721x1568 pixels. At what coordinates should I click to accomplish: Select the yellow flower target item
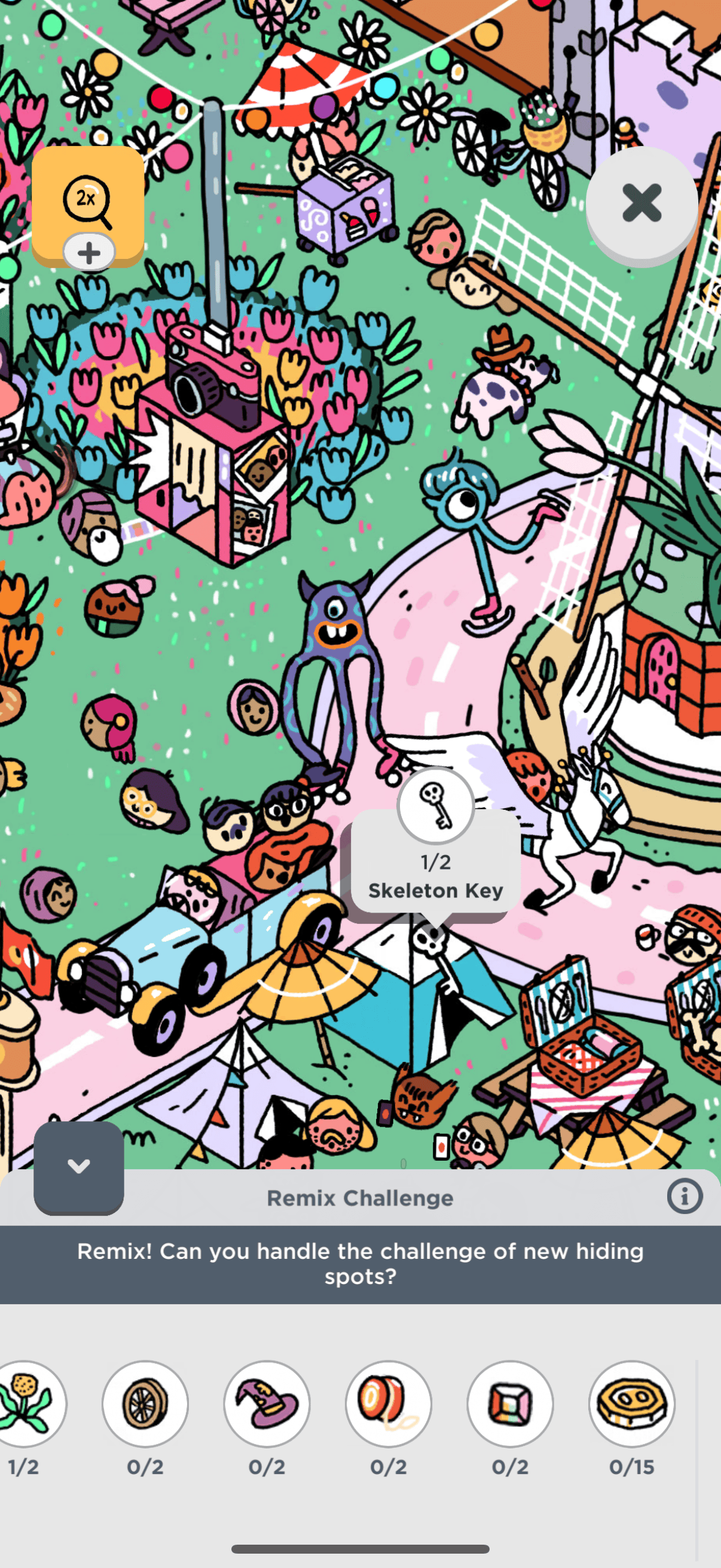28,1403
